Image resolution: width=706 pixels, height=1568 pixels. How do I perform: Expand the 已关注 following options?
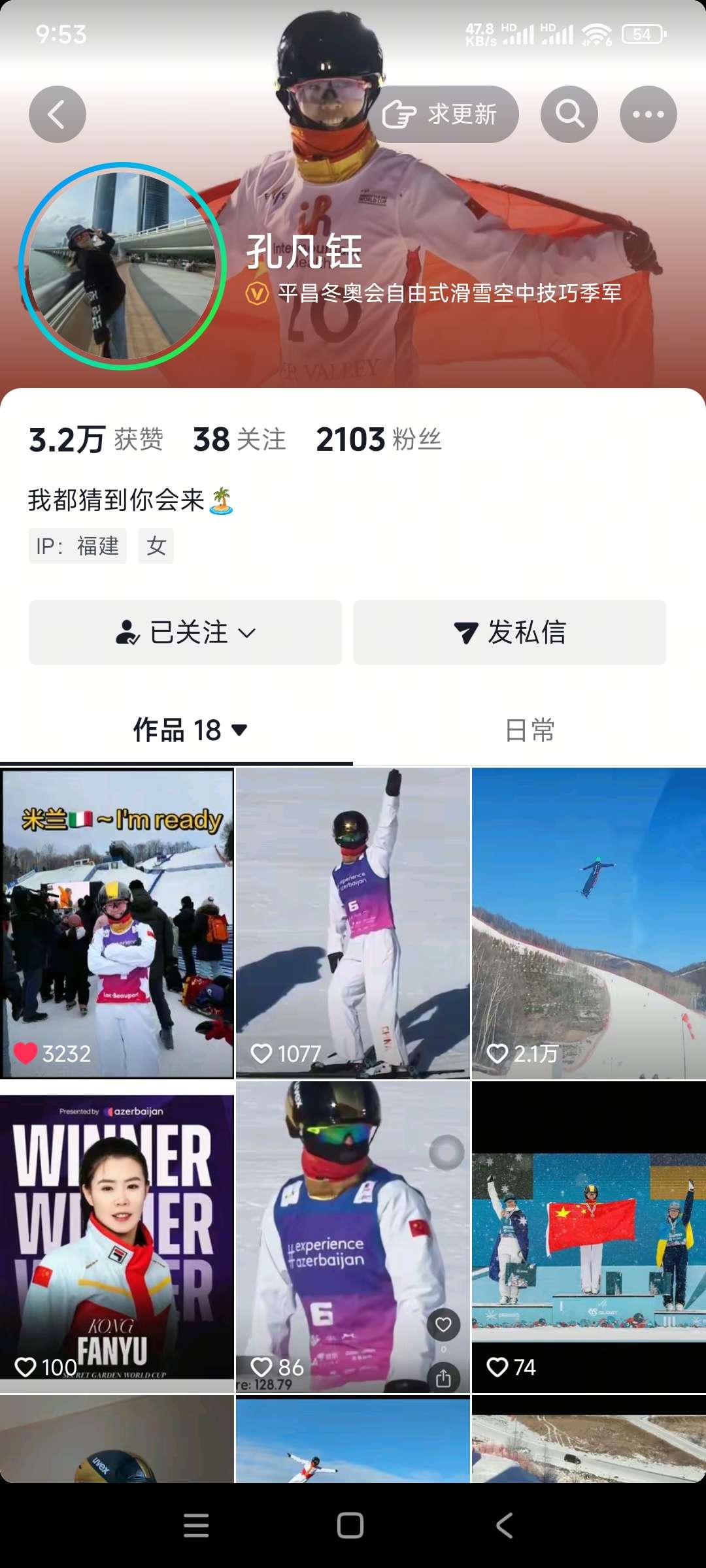[x=185, y=632]
